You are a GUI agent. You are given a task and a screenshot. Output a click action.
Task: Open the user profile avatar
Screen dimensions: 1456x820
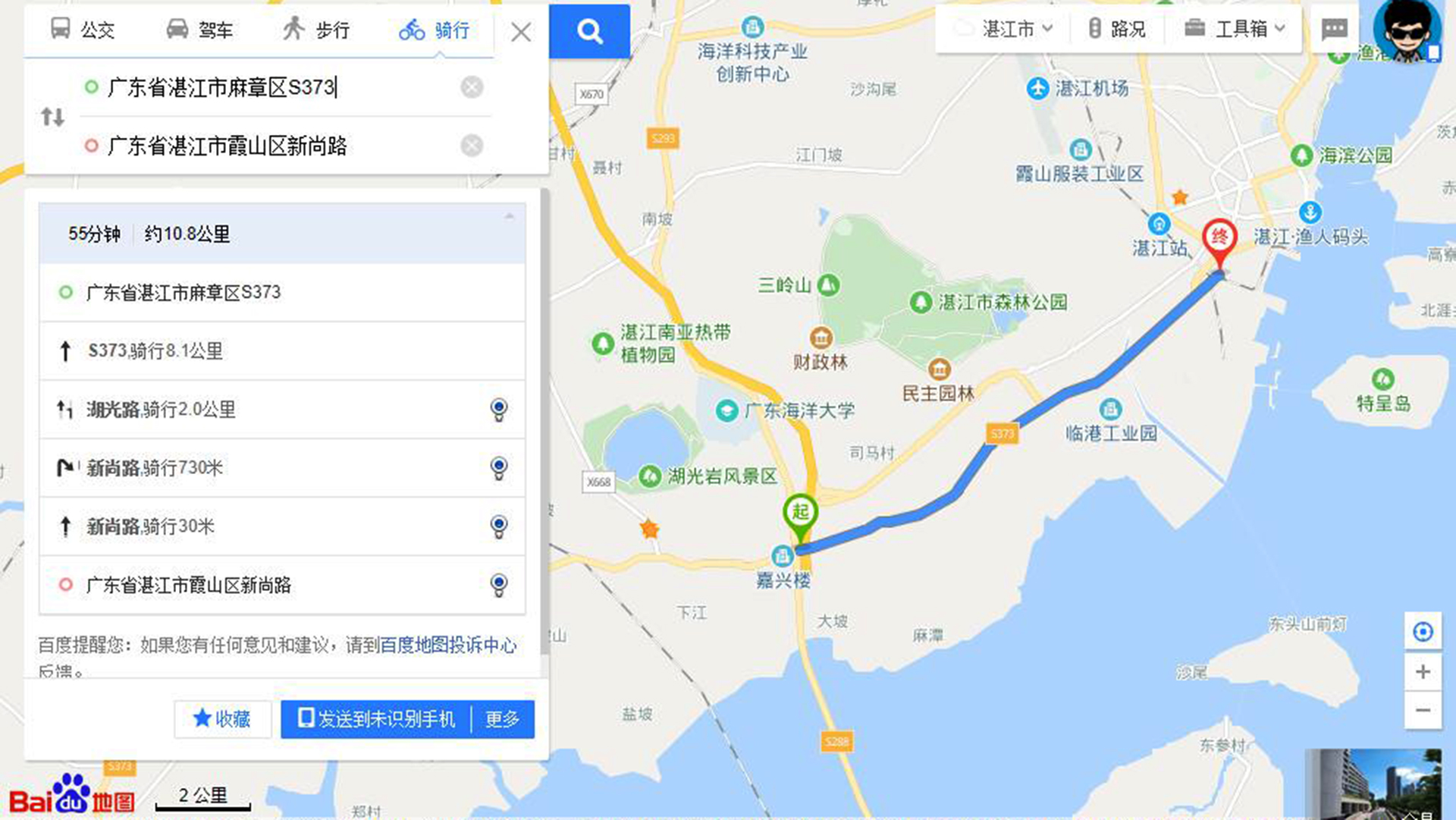[1407, 30]
